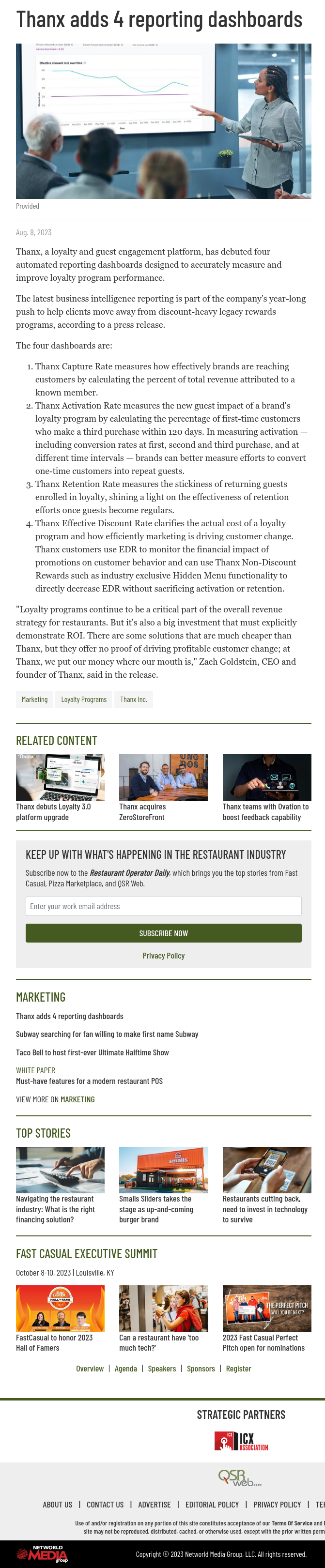The height and width of the screenshot is (1568, 325).
Task: Open the Marketing topic tag
Action: click(35, 700)
